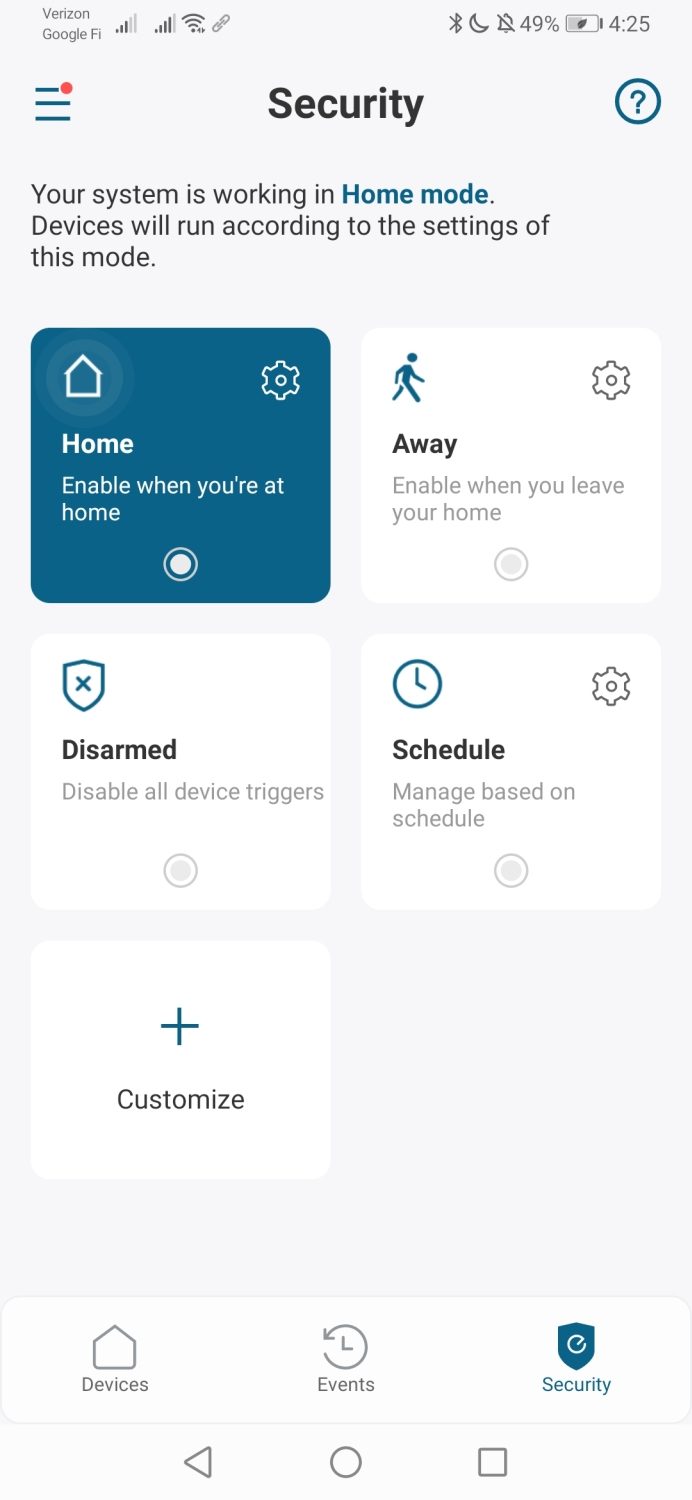
Task: Select the Schedule radio button
Action: [x=511, y=871]
